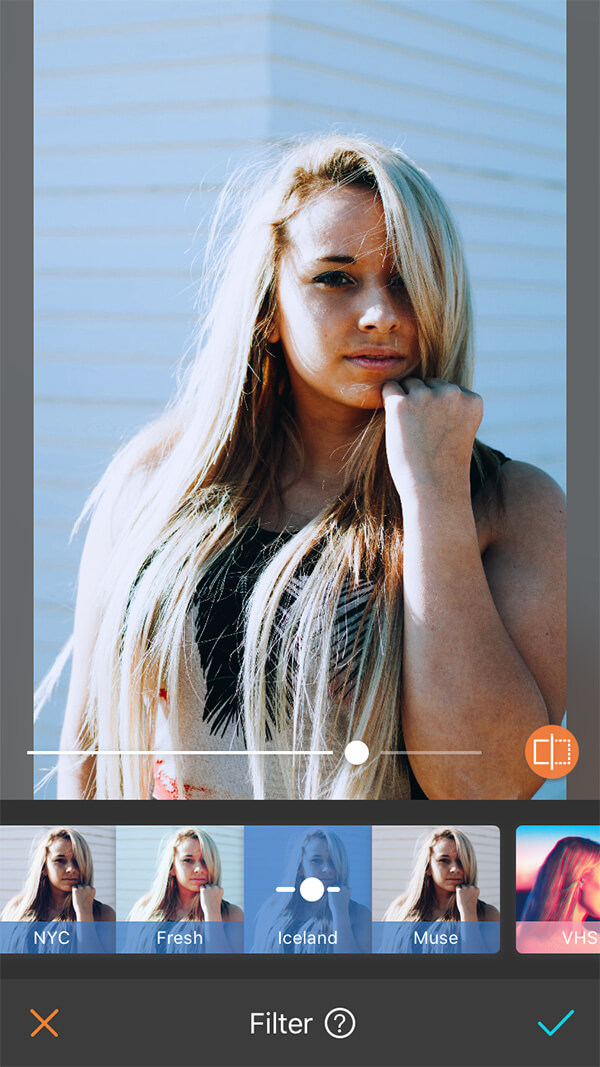
Task: Tap the compare before/after icon
Action: point(552,752)
